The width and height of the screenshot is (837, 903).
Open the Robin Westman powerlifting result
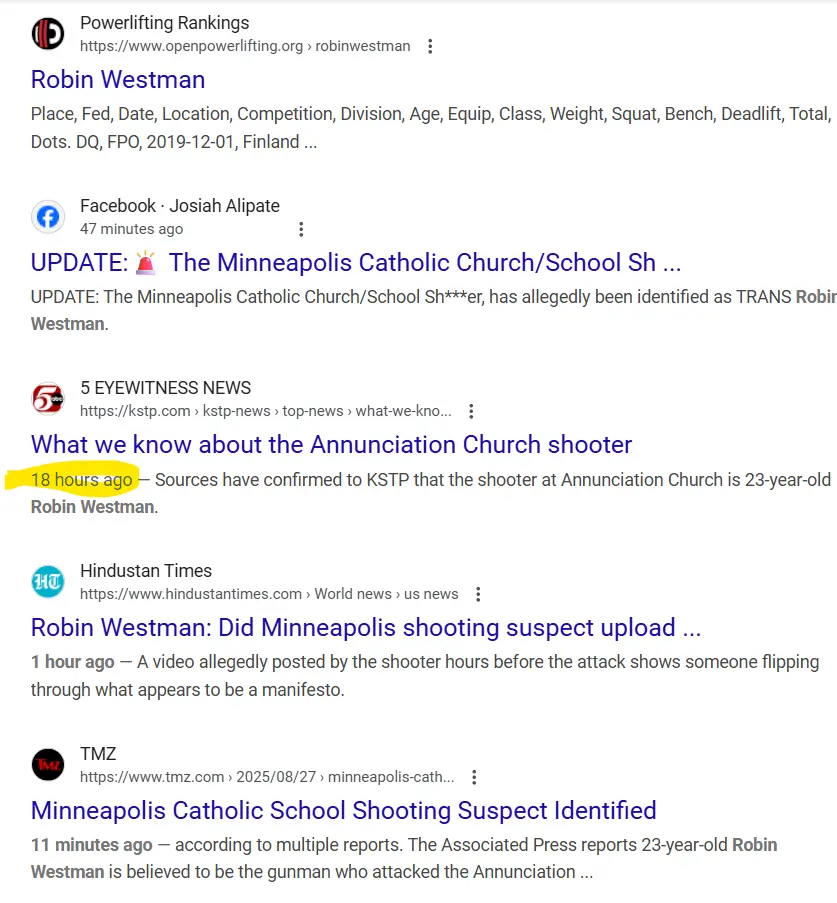[x=118, y=80]
